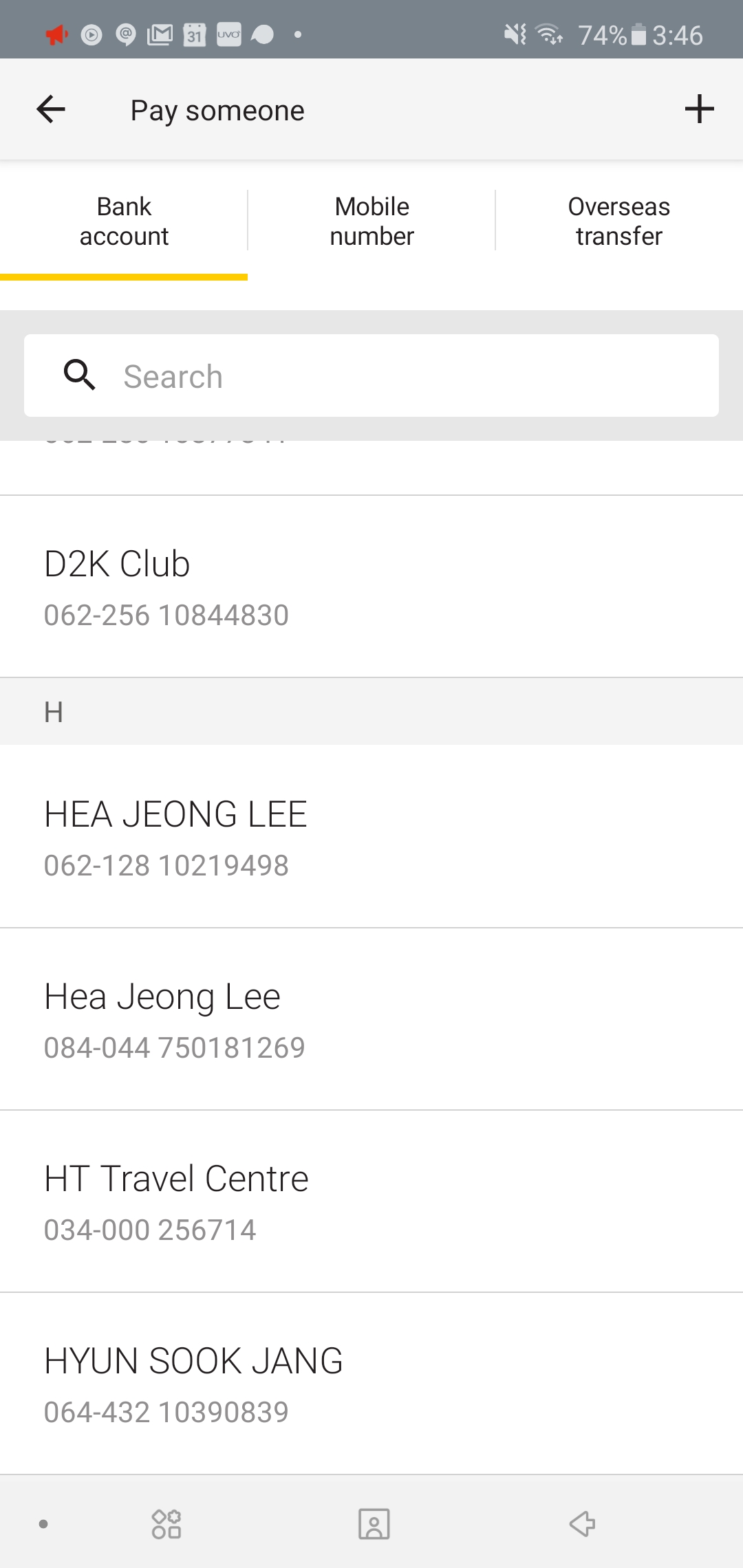Image resolution: width=743 pixels, height=1568 pixels.
Task: Select D2K Club as payee
Action: [x=371, y=587]
